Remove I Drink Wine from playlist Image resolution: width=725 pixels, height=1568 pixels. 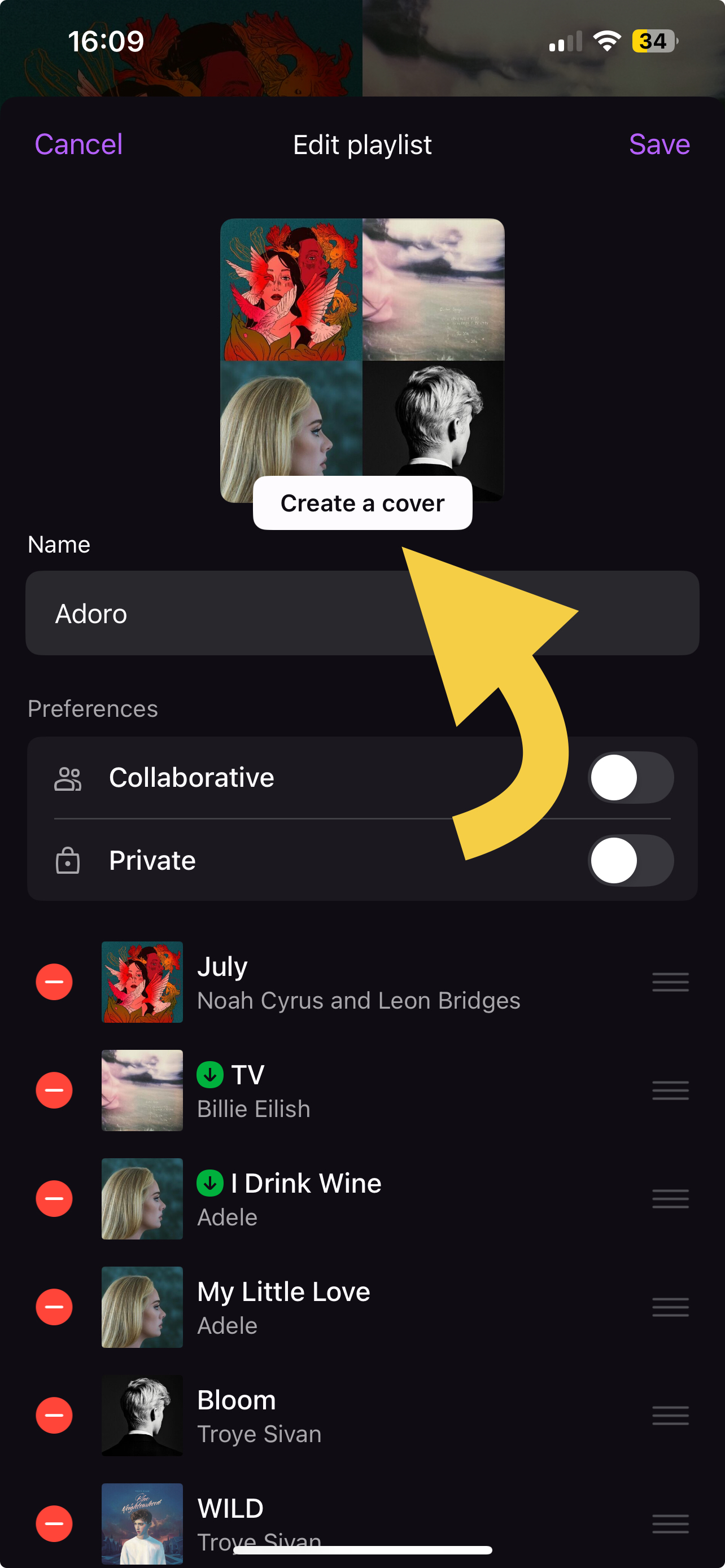[x=54, y=1198]
